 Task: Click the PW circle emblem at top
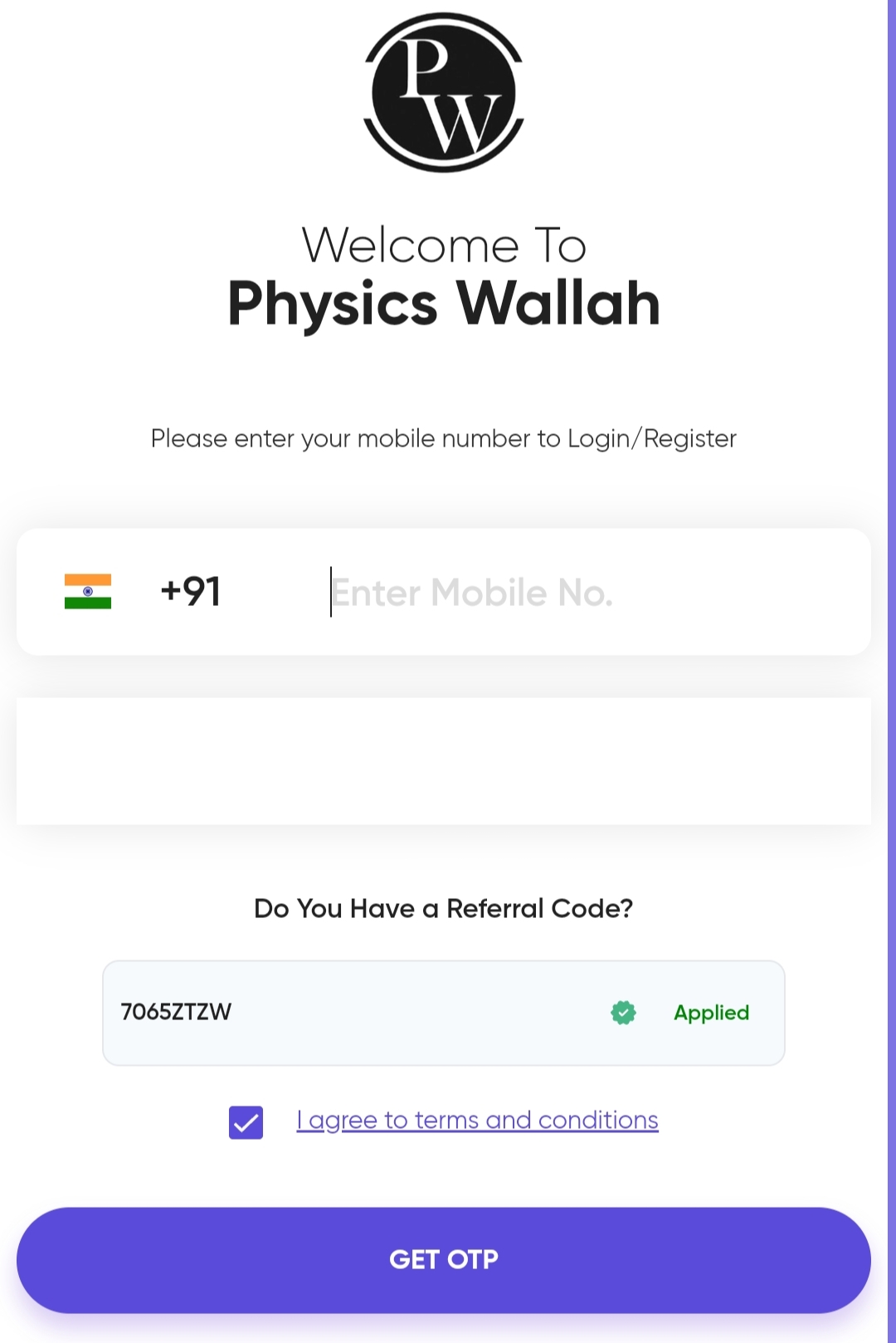pos(442,94)
